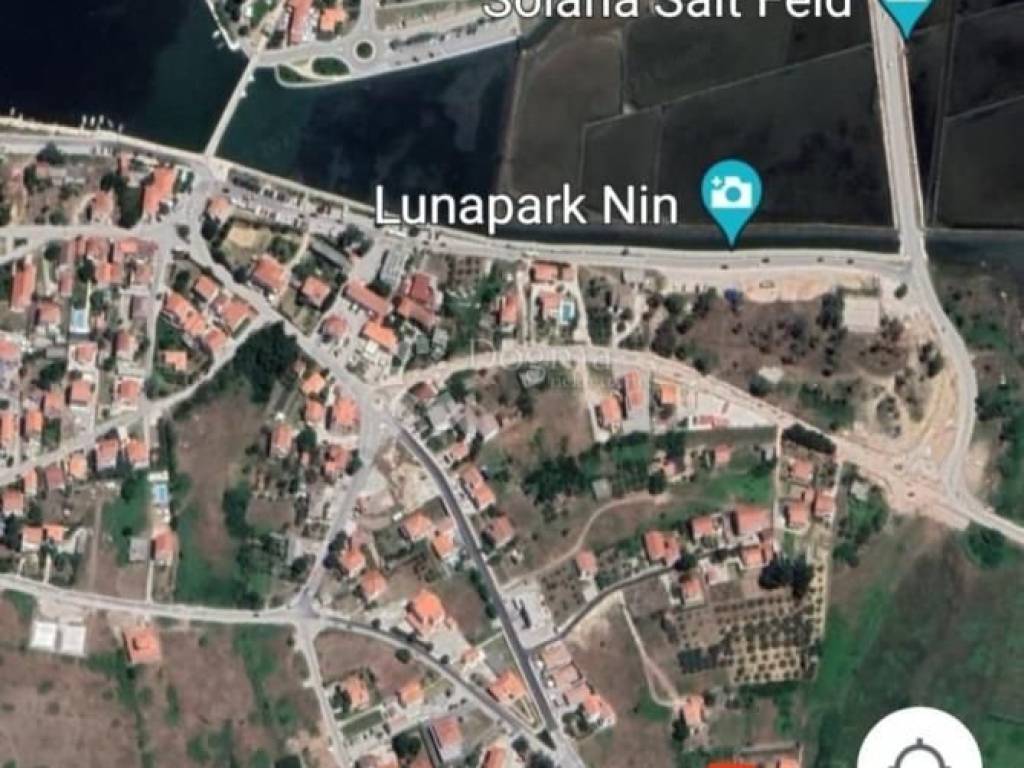
Task: Select the Solana Salt Field map pin
Action: pyautogui.click(x=905, y=12)
